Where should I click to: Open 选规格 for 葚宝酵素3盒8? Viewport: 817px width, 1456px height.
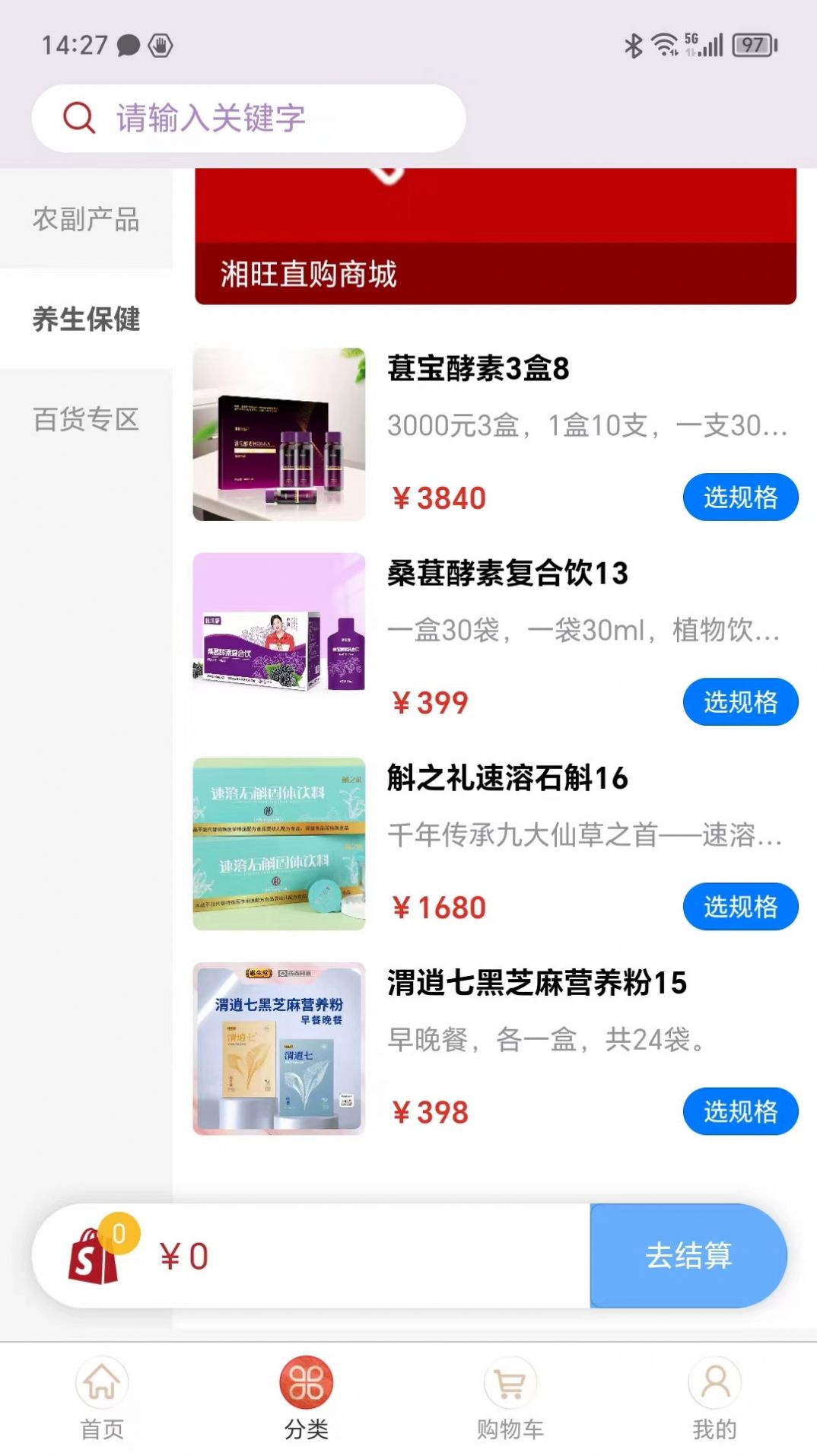(739, 498)
